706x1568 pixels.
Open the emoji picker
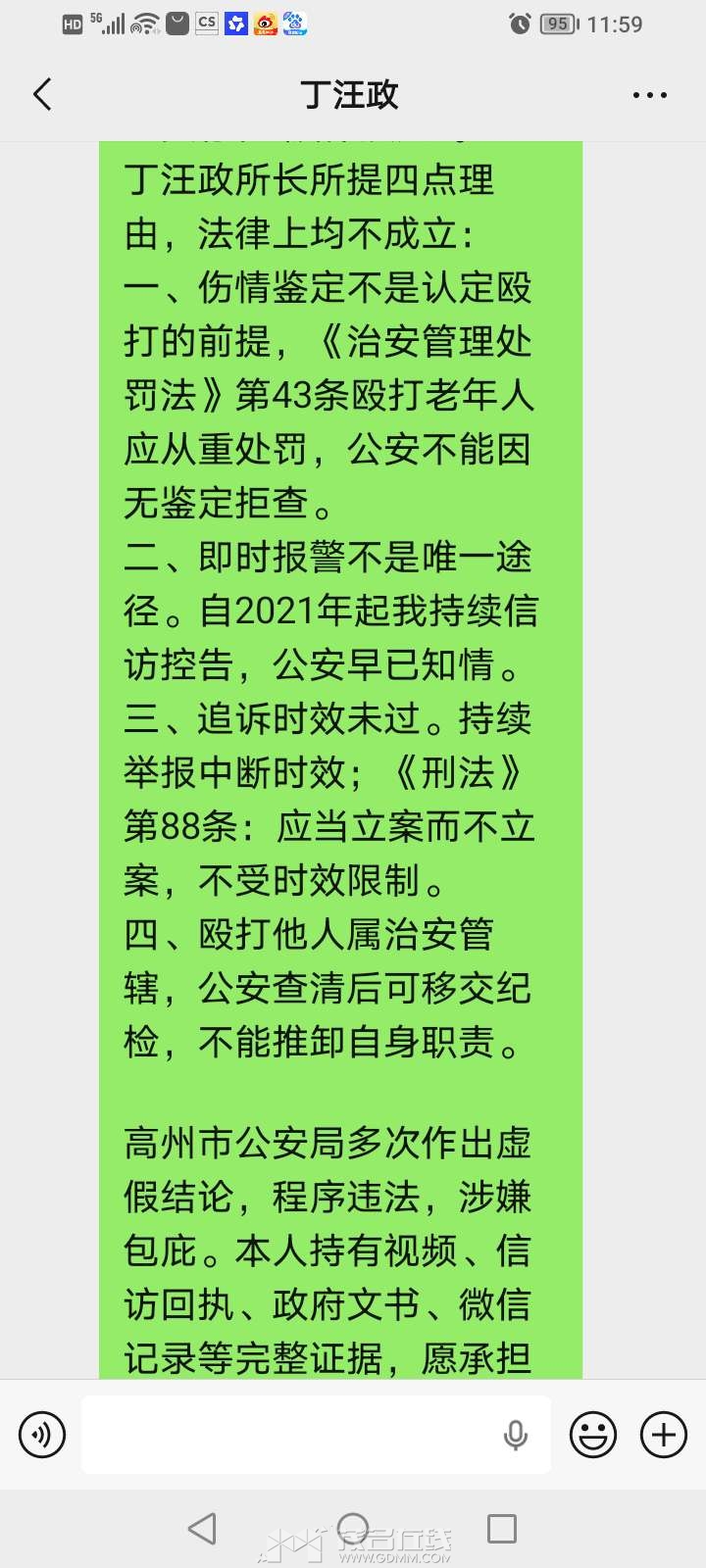[x=593, y=1435]
